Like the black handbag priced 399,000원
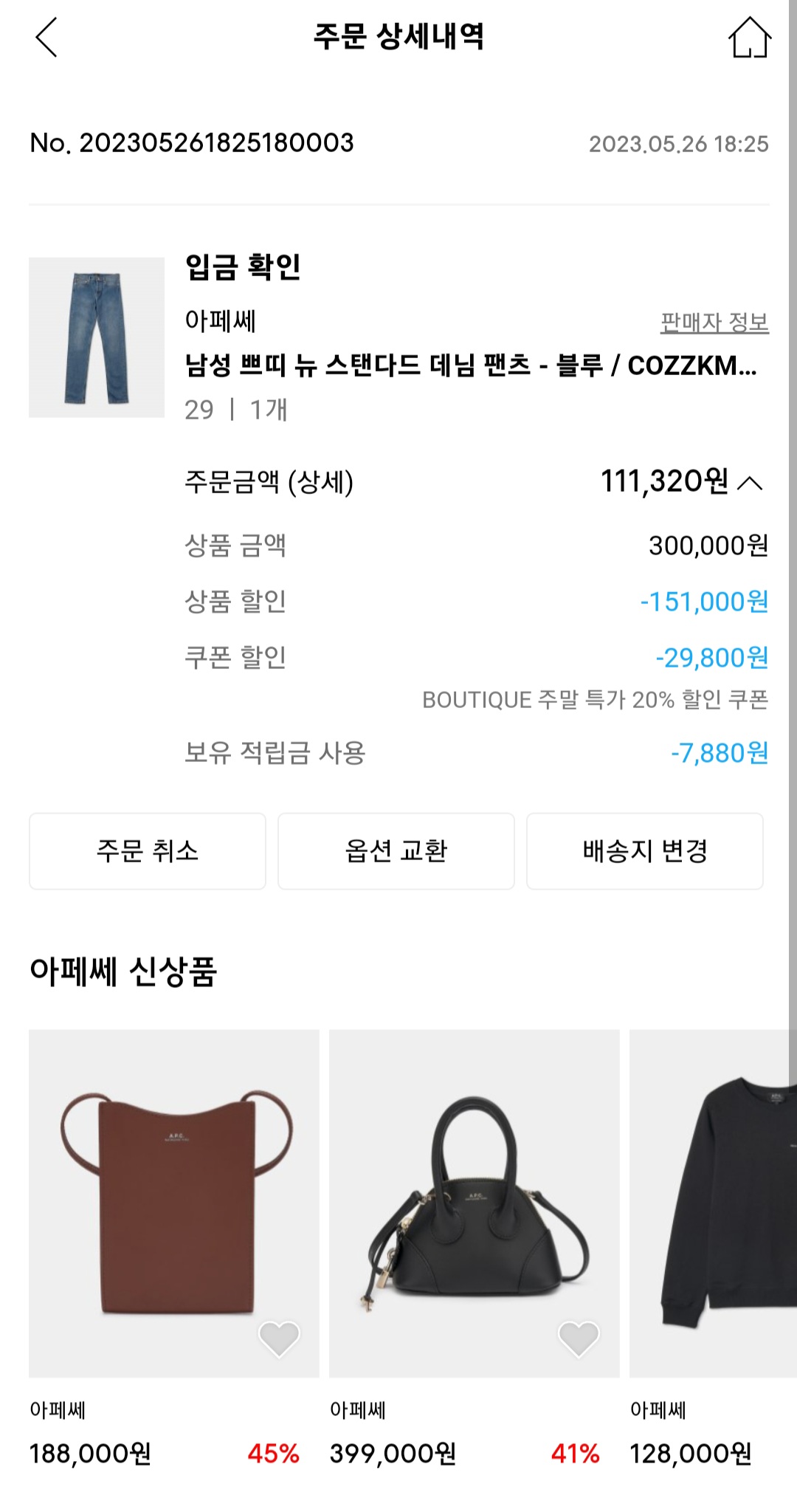The image size is (797, 1512). coord(579,1339)
